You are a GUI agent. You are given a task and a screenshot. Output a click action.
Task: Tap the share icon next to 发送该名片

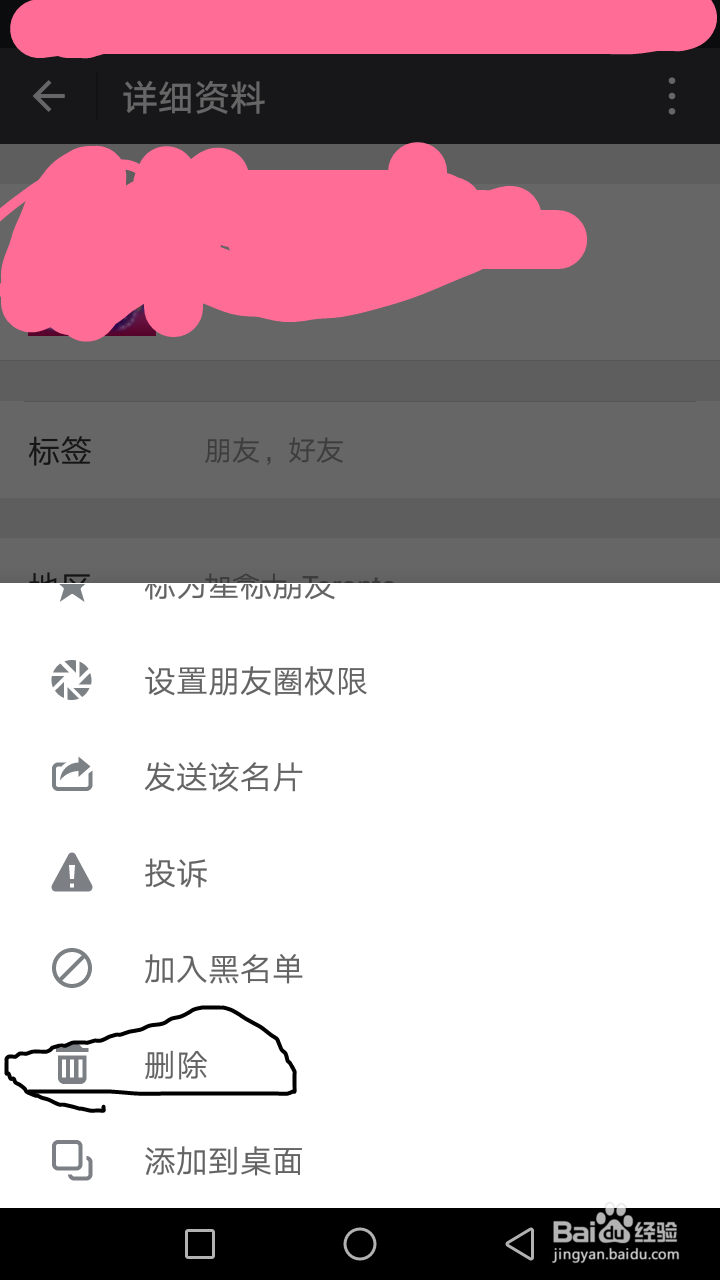(70, 776)
